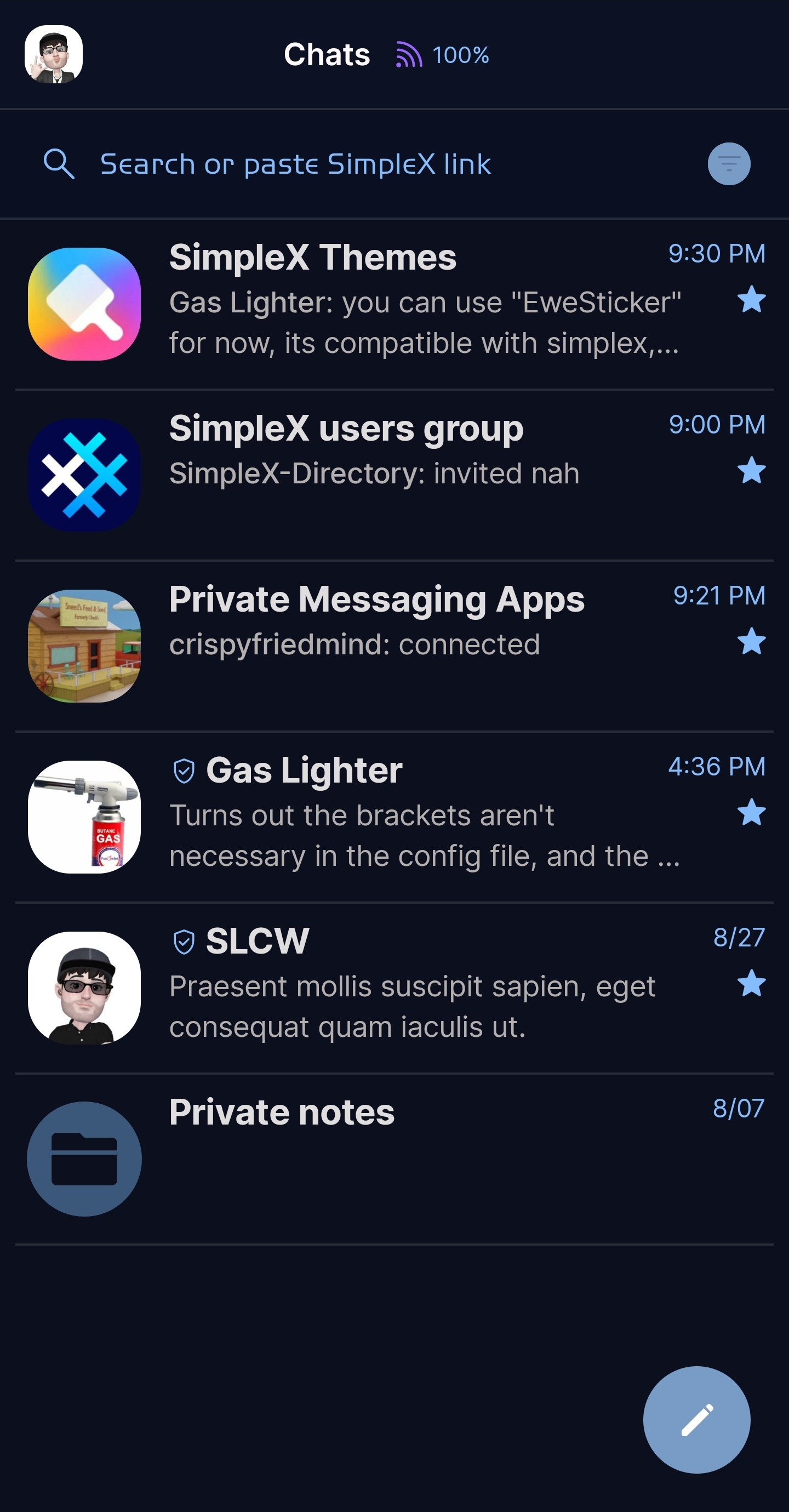Screen dimensions: 789x1512
Task: Open the chat list filter
Action: tap(729, 164)
